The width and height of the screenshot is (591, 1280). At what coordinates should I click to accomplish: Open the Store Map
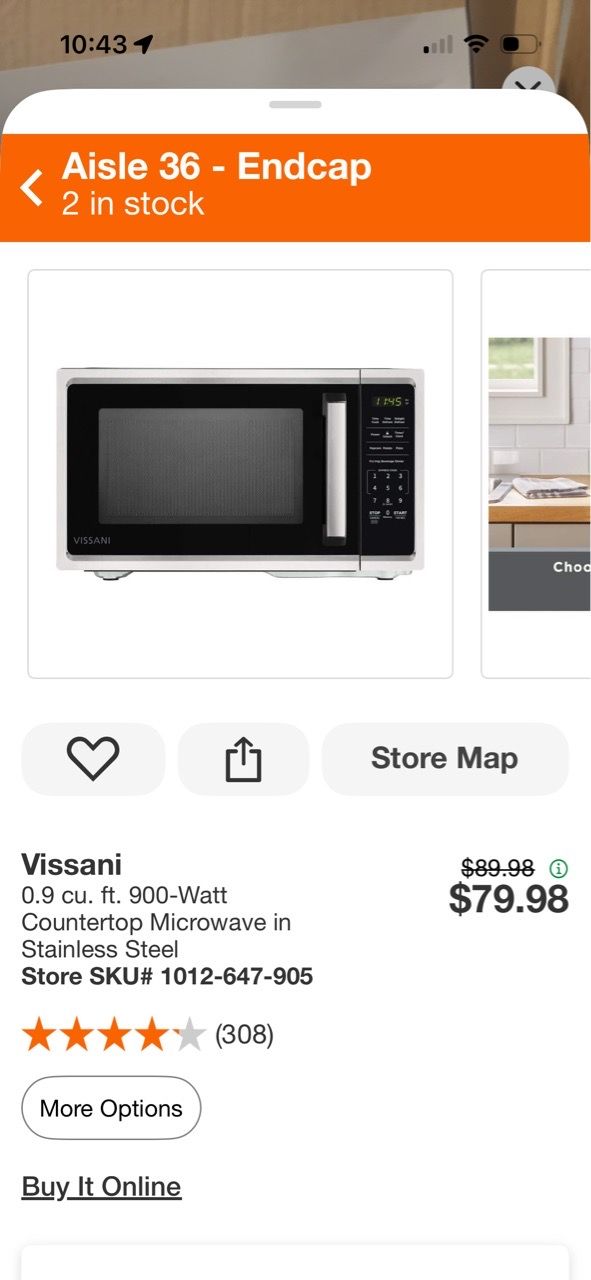445,759
